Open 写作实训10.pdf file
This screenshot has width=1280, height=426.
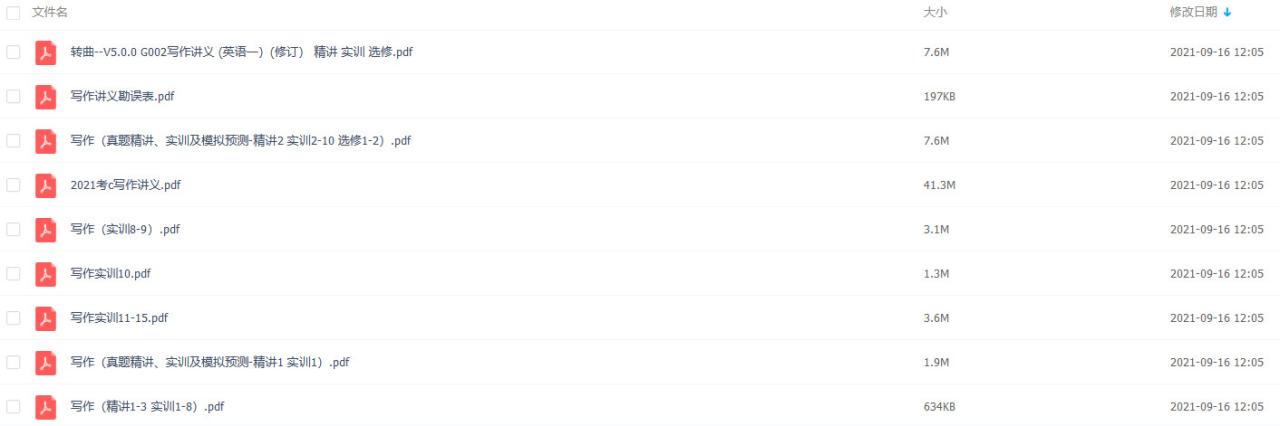pos(110,273)
